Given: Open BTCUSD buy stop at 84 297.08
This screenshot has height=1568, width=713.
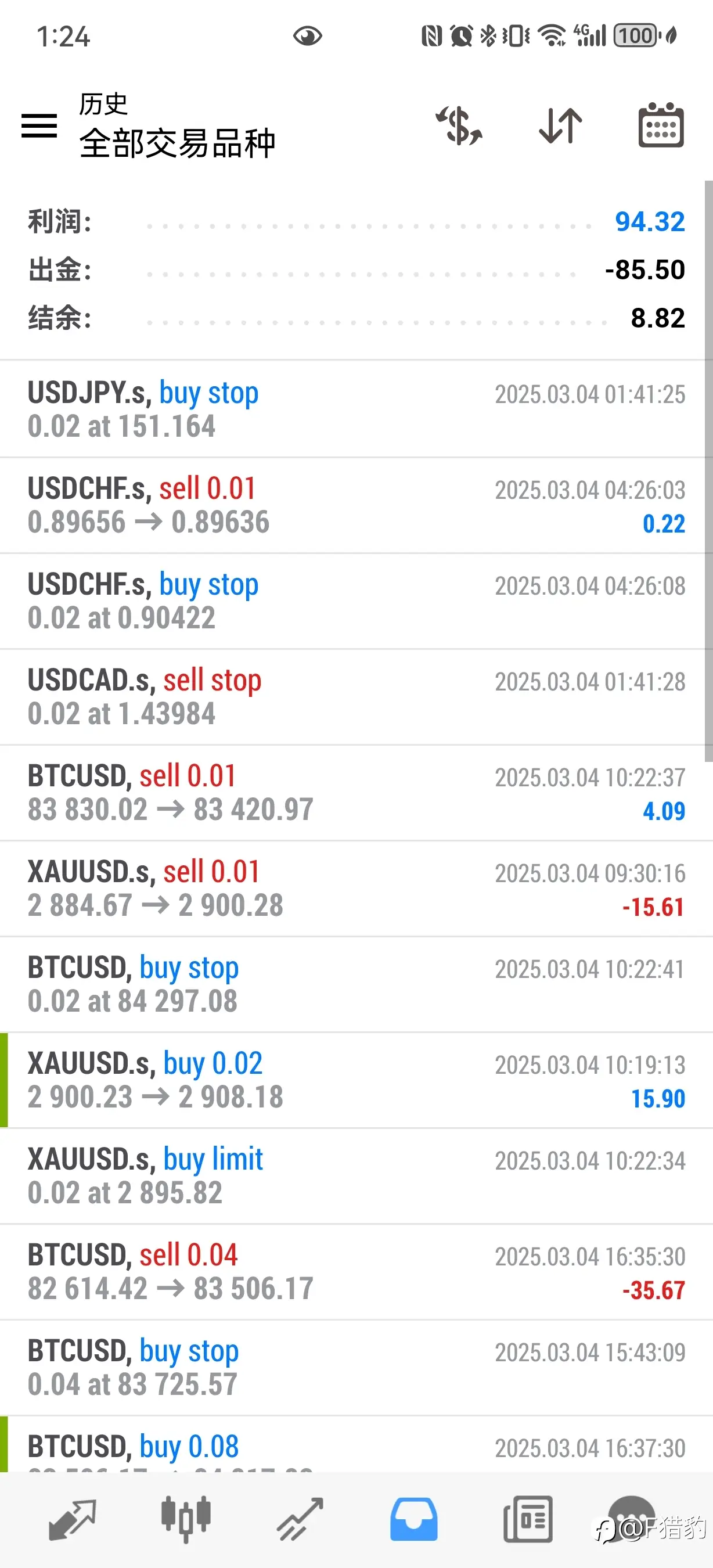Looking at the screenshot, I should pos(356,984).
